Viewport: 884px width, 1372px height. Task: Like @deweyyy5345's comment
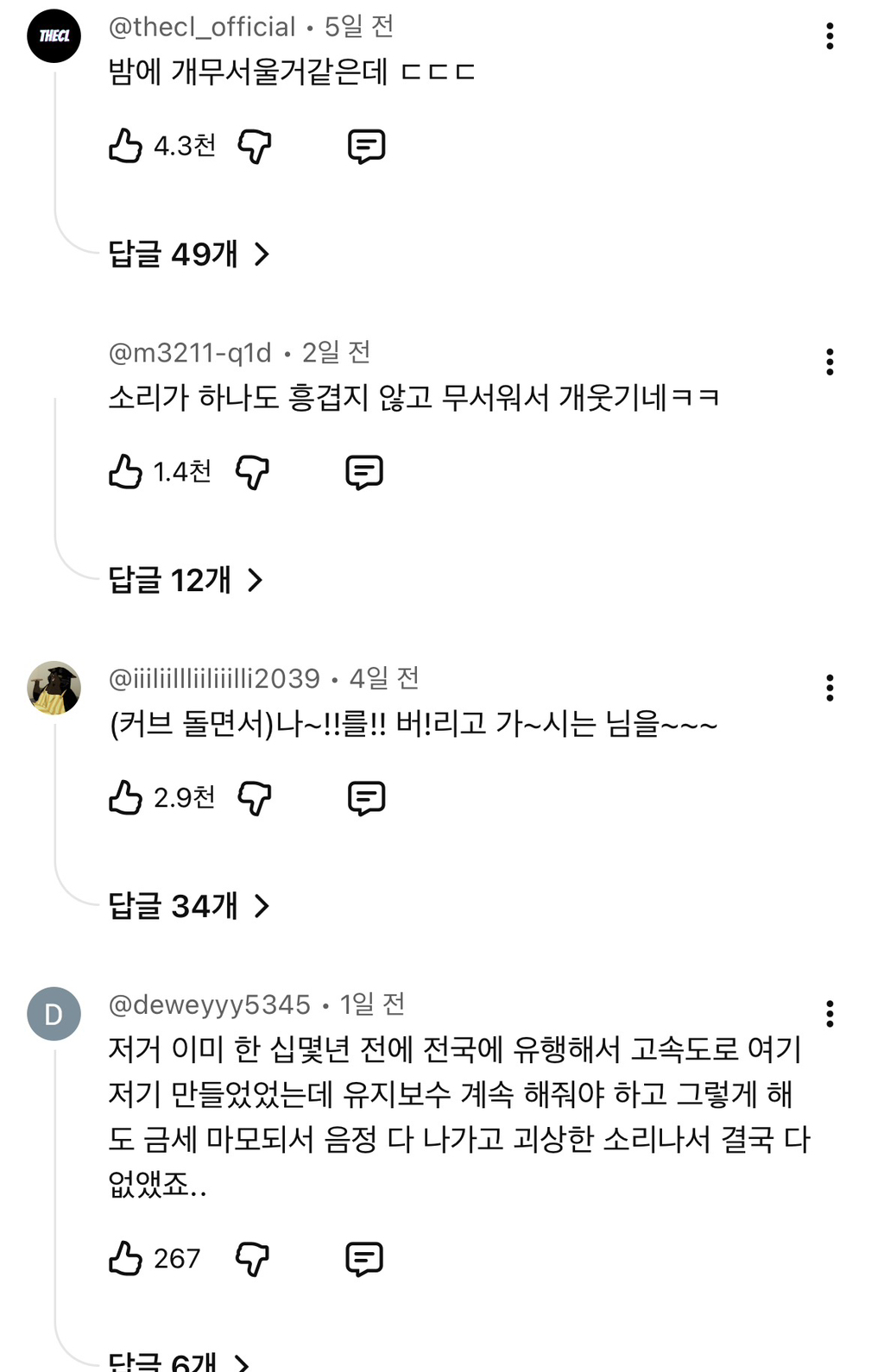127,1258
